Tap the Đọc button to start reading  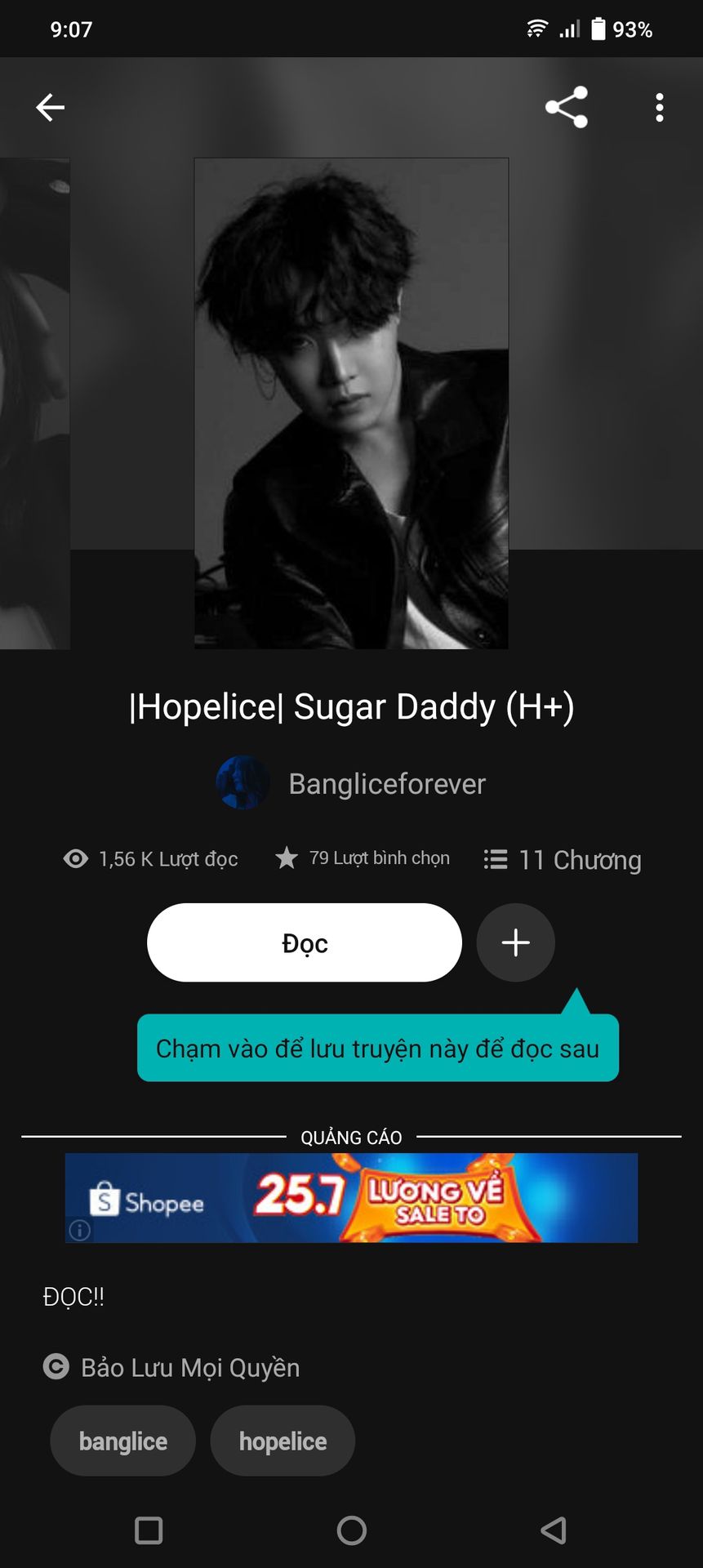coord(305,942)
